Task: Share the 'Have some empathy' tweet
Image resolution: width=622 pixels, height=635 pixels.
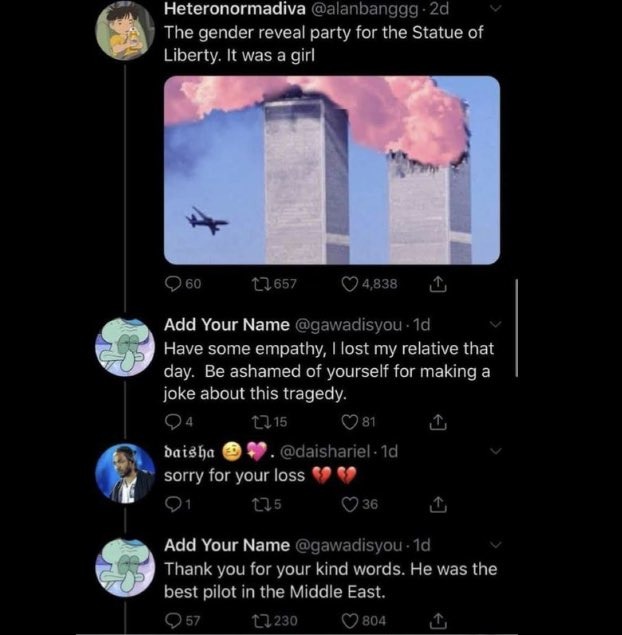Action: click(x=436, y=421)
